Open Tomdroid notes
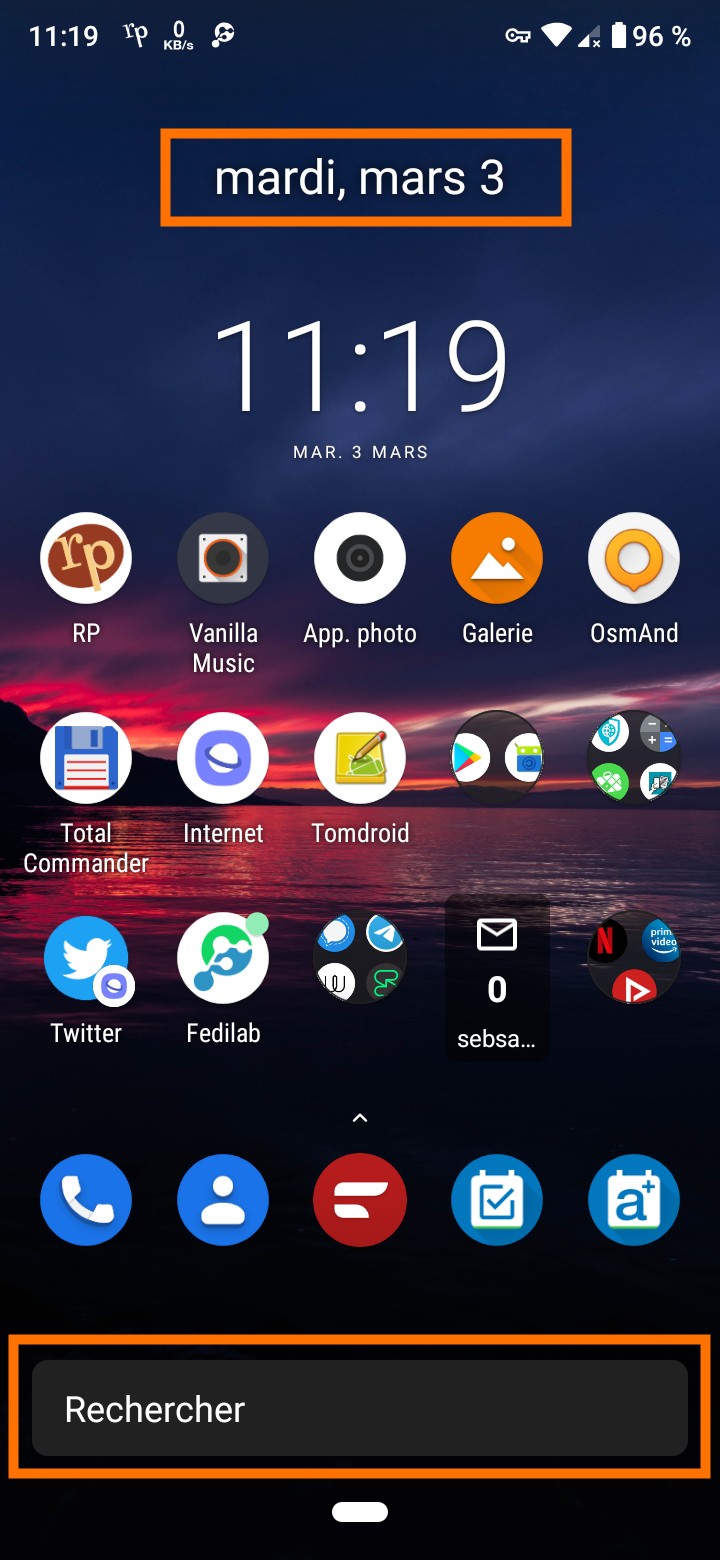 pos(360,759)
